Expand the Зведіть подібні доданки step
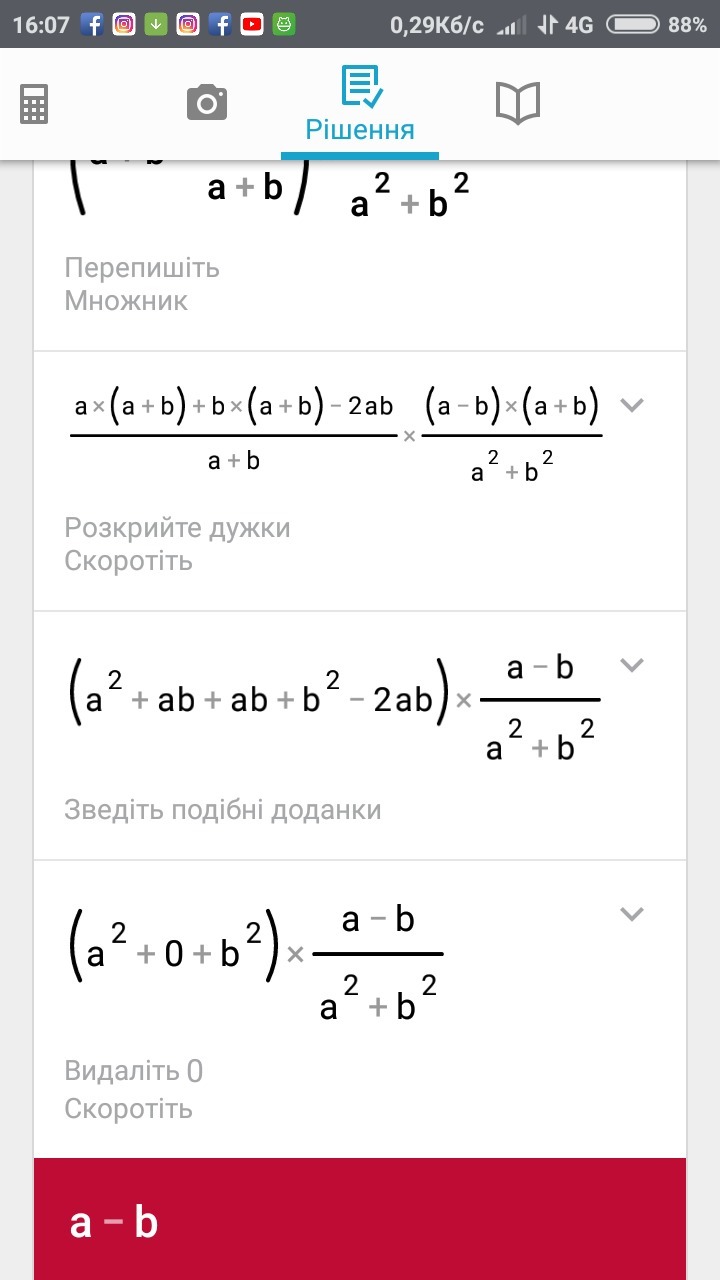Image resolution: width=720 pixels, height=1280 pixels. [x=631, y=664]
